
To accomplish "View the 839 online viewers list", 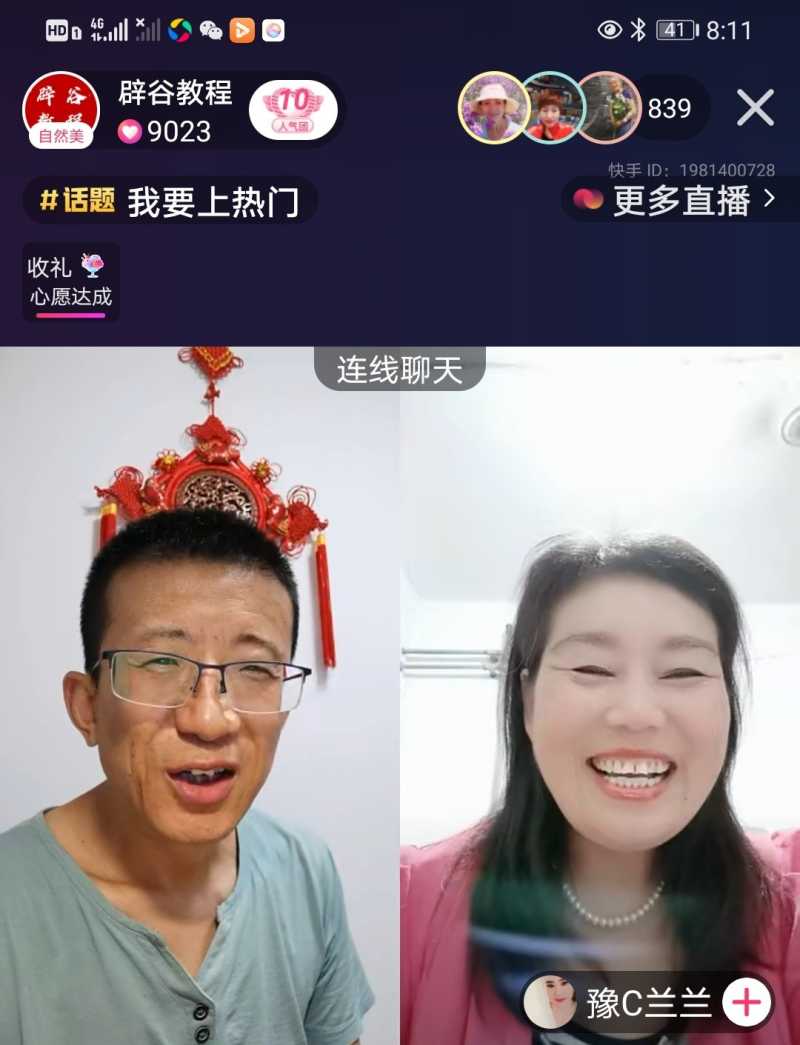I will pyautogui.click(x=669, y=108).
